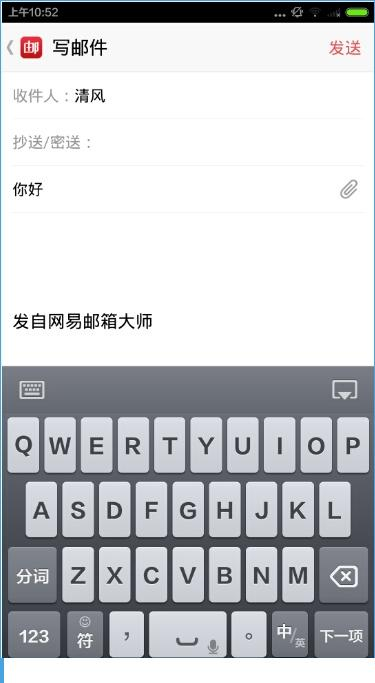Toggle the 中/英 input language
This screenshot has width=375, height=683.
pos(290,635)
